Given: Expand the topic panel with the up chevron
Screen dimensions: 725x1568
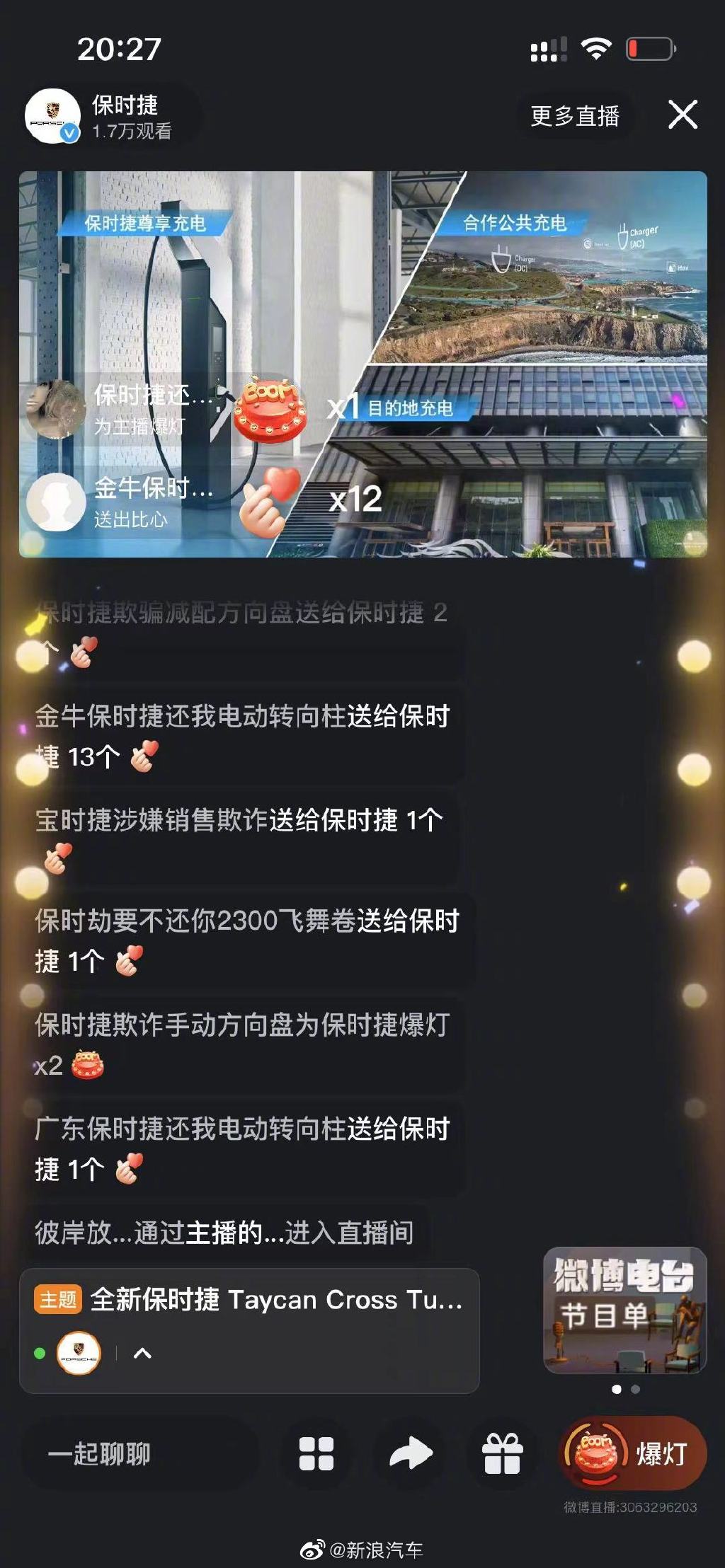Looking at the screenshot, I should (x=142, y=1354).
